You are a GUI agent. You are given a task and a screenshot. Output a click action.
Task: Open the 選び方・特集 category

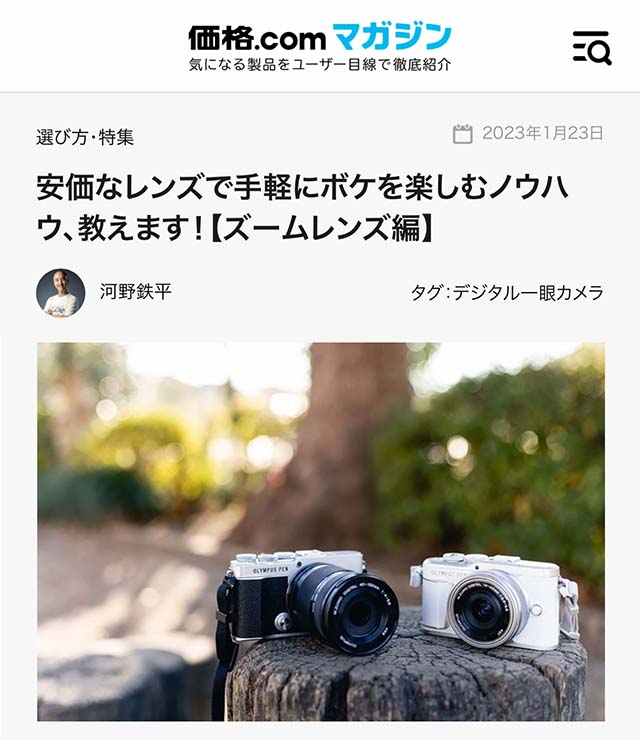[x=85, y=137]
